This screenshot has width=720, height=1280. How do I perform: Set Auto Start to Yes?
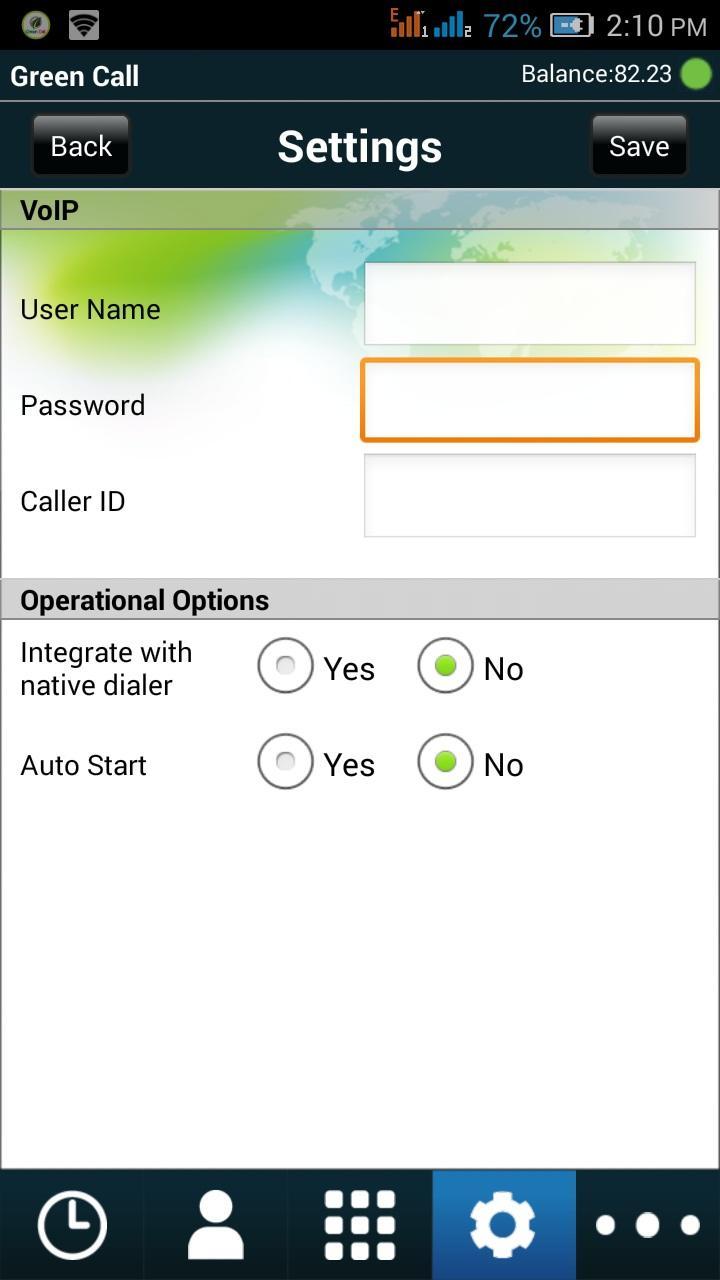pyautogui.click(x=286, y=762)
